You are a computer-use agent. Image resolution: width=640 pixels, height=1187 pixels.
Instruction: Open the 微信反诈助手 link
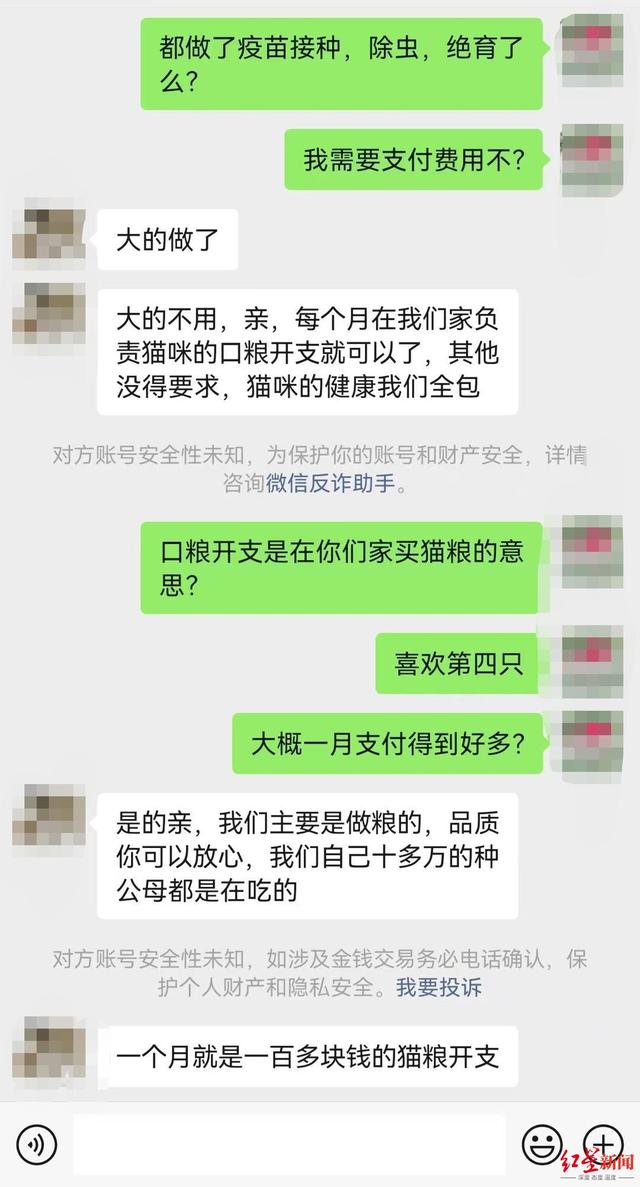[x=331, y=484]
